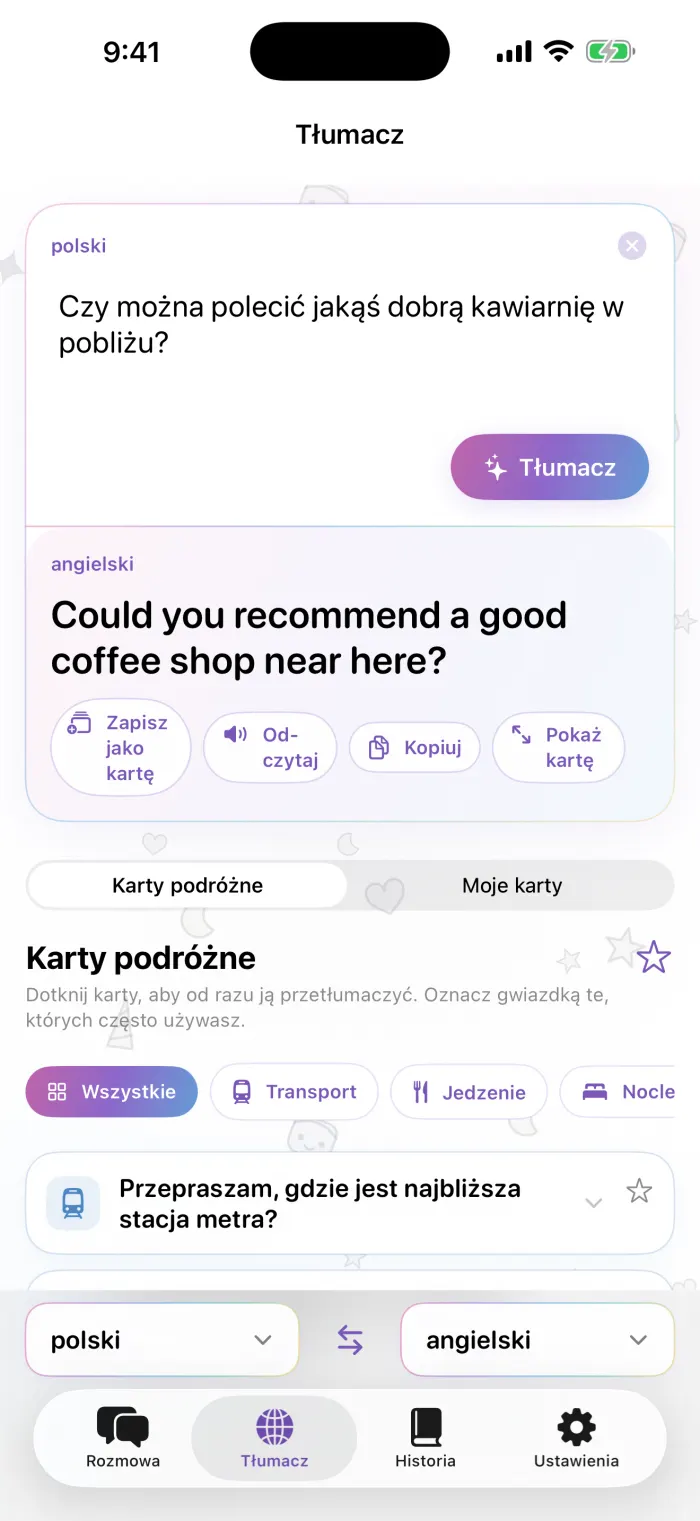Tap Pokaż kartę to enlarge translation
This screenshot has height=1521, width=700.
559,748
